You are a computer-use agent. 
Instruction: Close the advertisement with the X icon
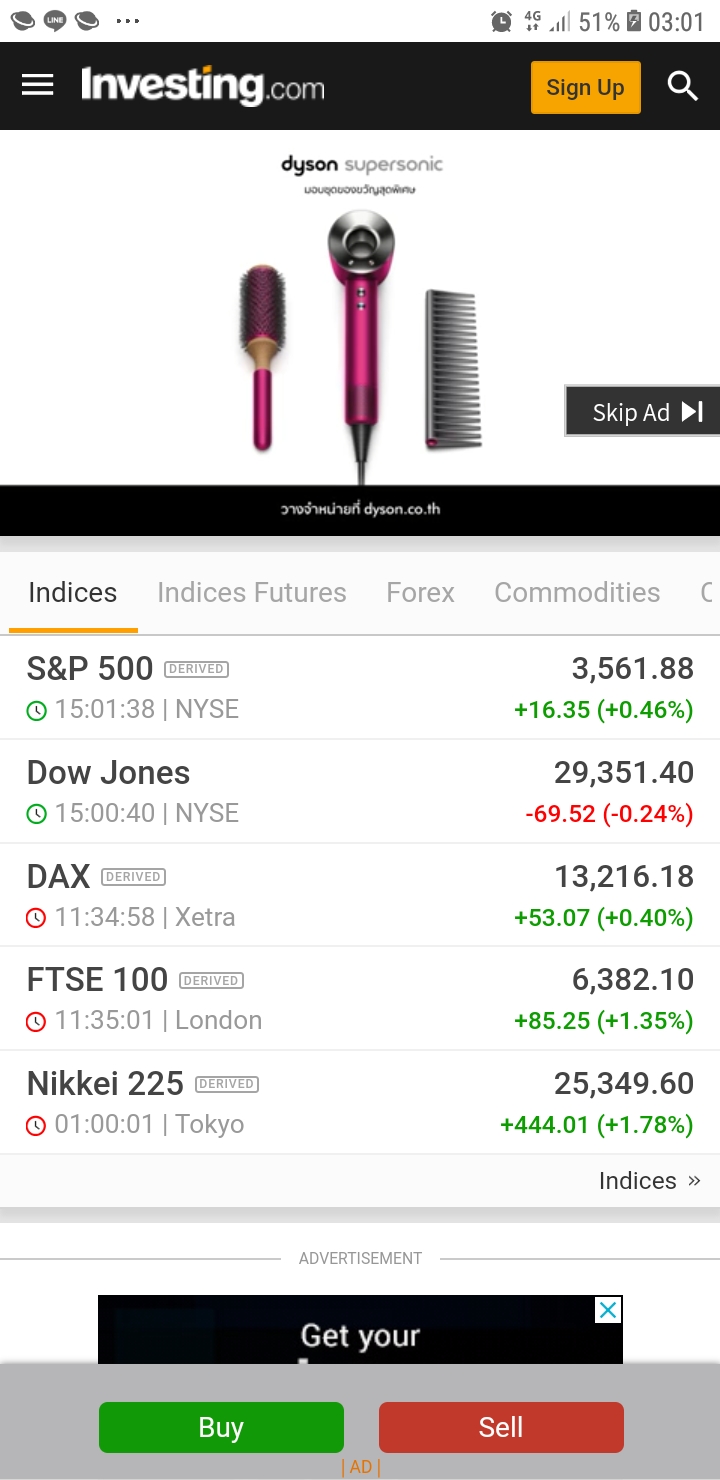click(608, 1310)
